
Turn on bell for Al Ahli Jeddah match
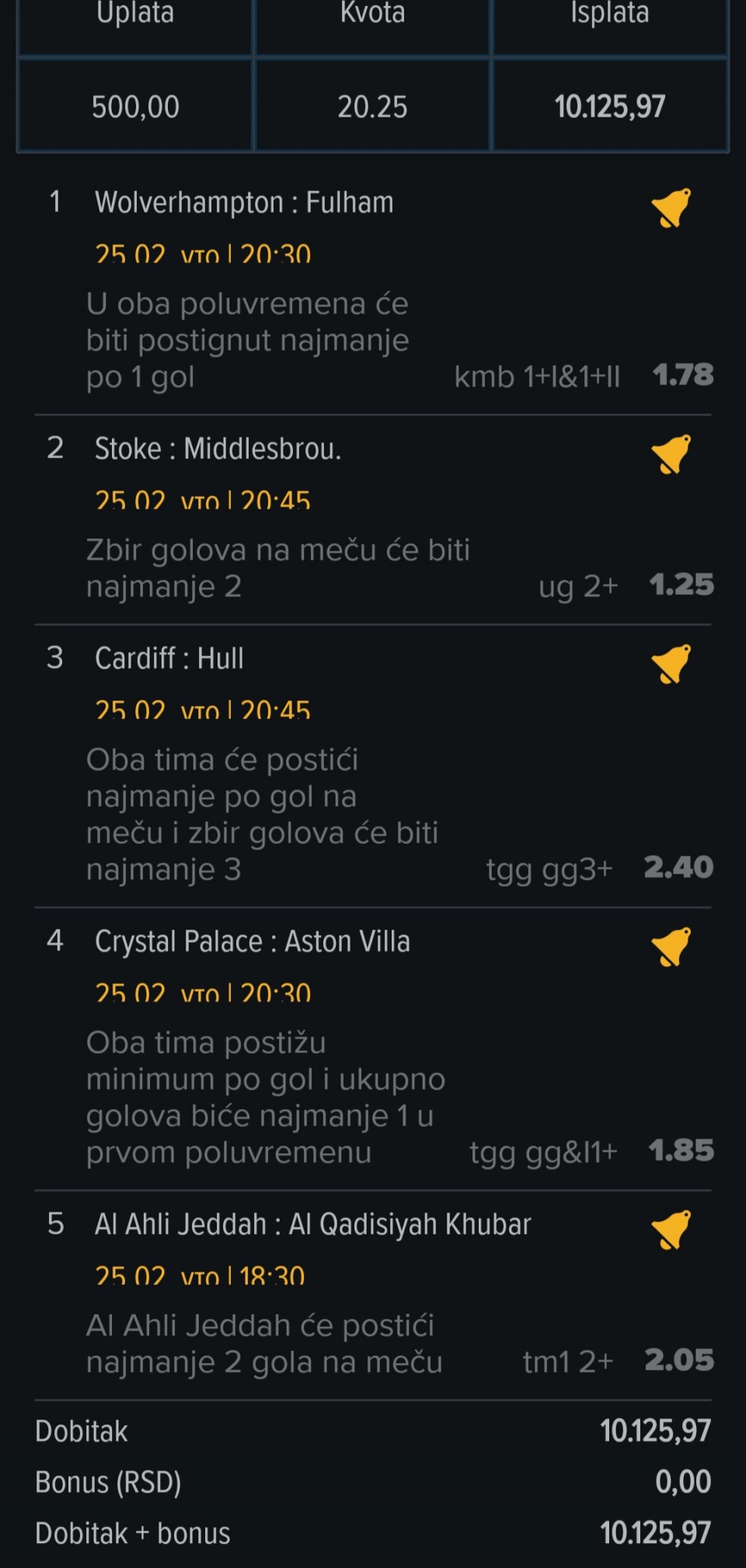[x=671, y=1229]
